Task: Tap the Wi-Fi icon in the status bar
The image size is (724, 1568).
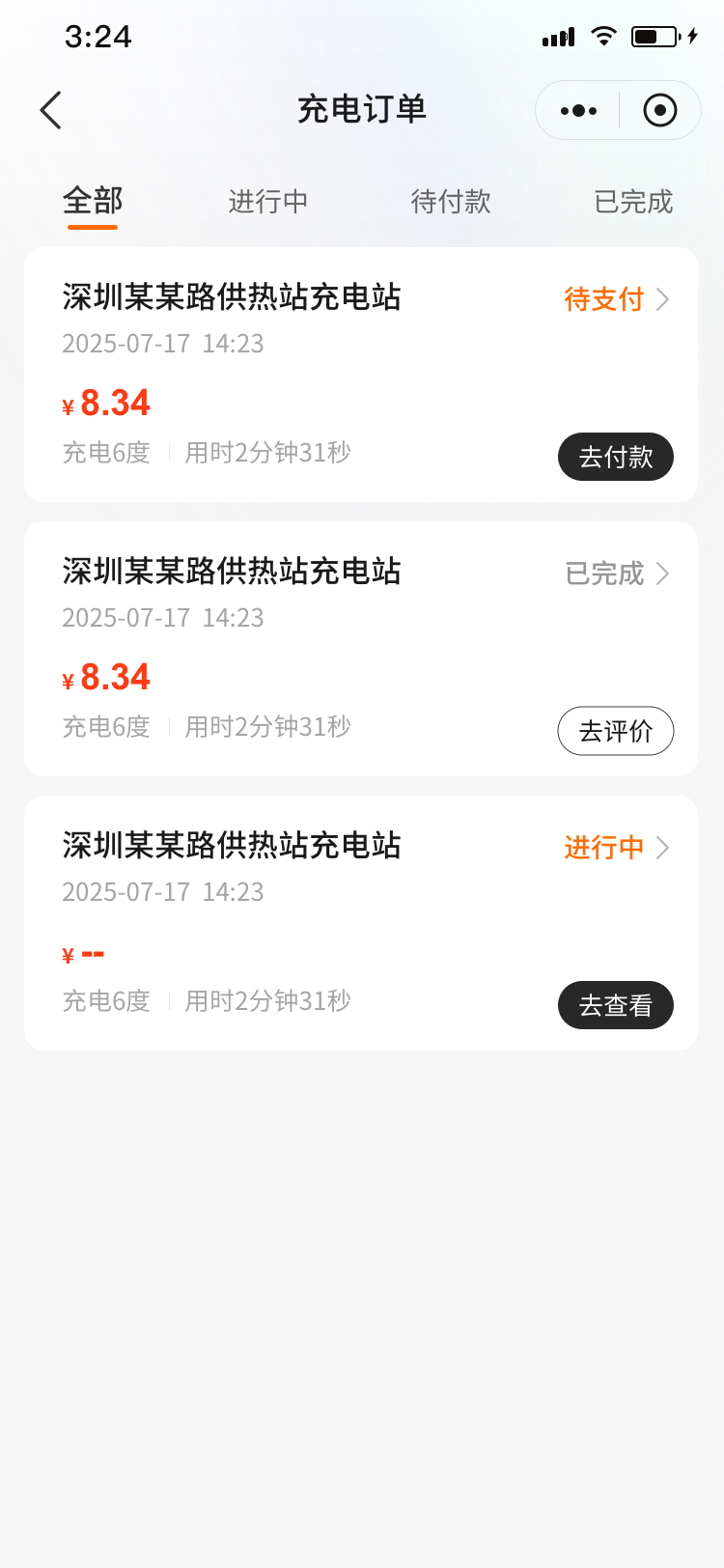Action: point(604,35)
